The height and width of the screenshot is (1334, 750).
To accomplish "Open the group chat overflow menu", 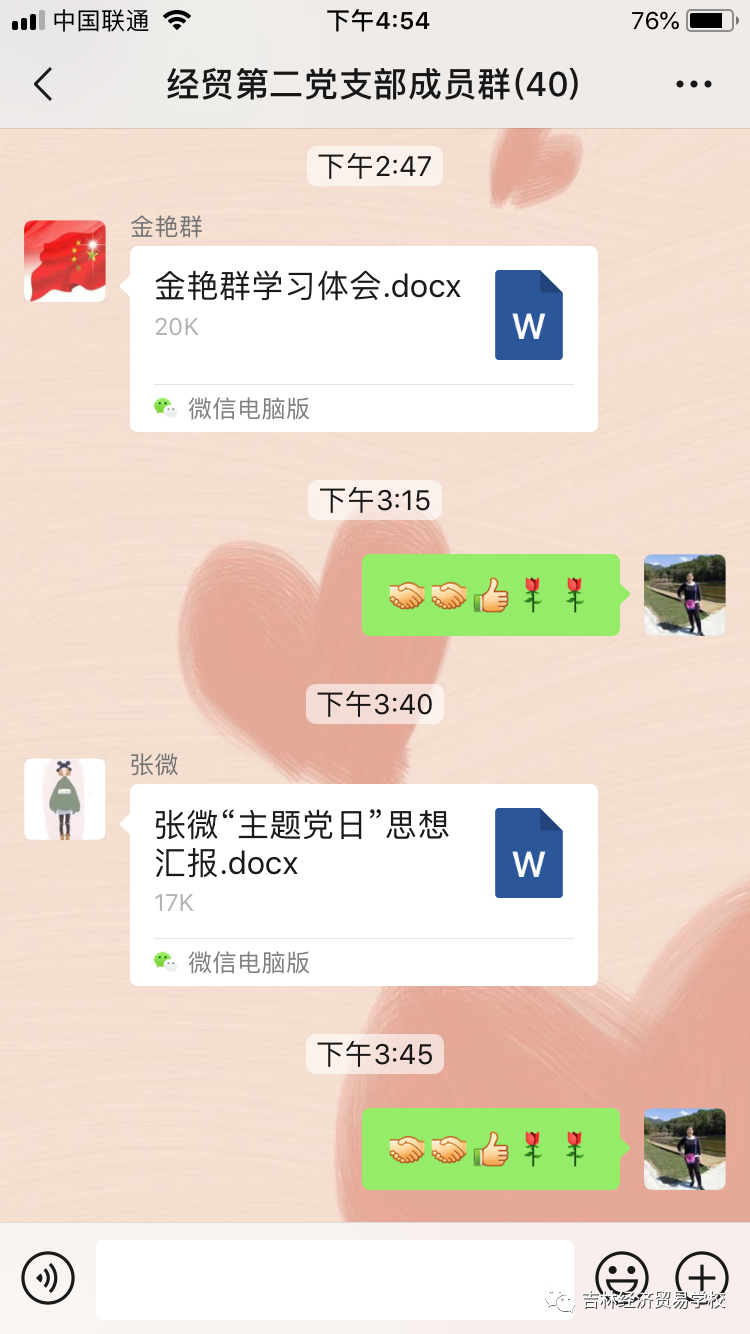I will (693, 85).
